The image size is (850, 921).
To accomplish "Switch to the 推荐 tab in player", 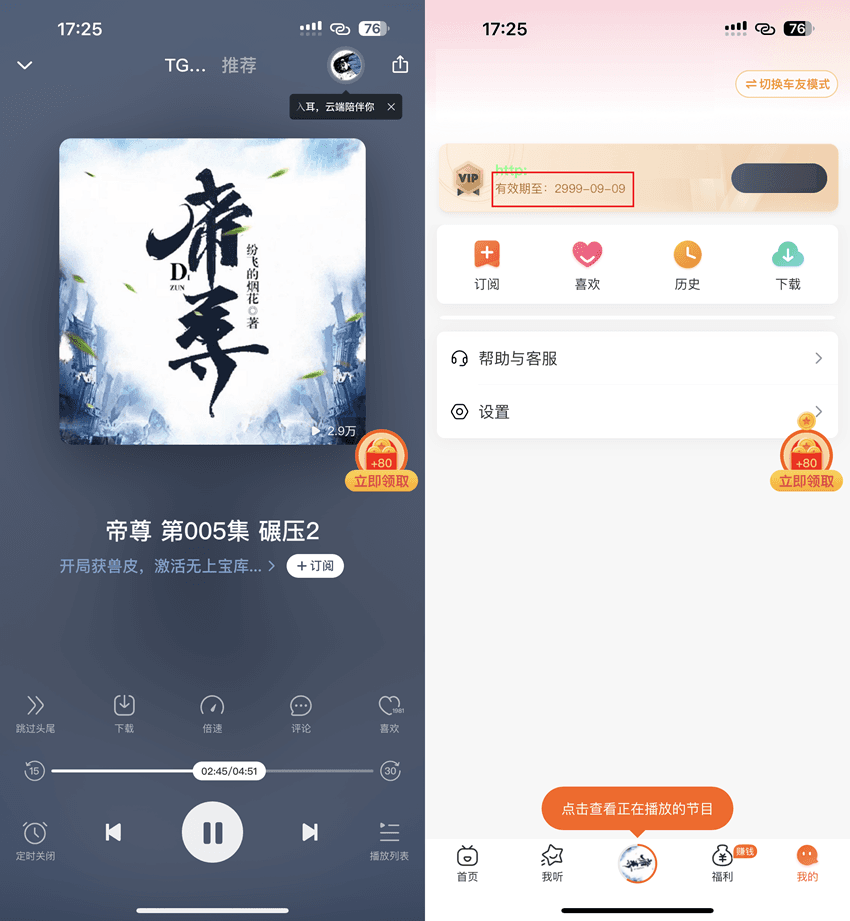I will point(239,66).
